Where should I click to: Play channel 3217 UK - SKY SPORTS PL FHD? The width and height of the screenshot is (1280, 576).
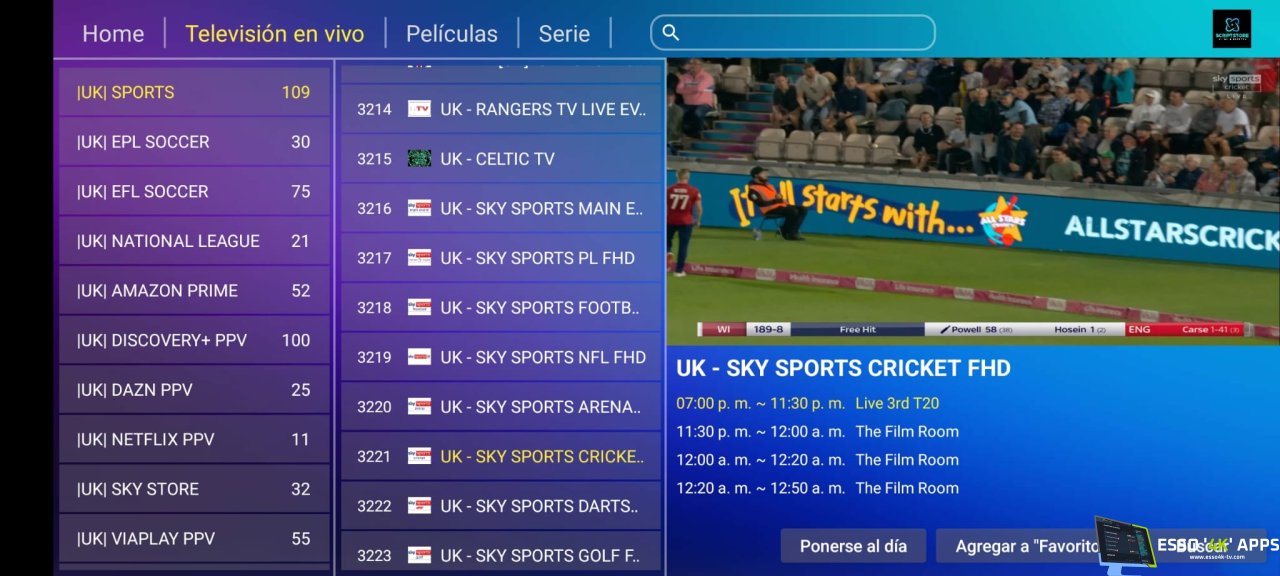[500, 258]
